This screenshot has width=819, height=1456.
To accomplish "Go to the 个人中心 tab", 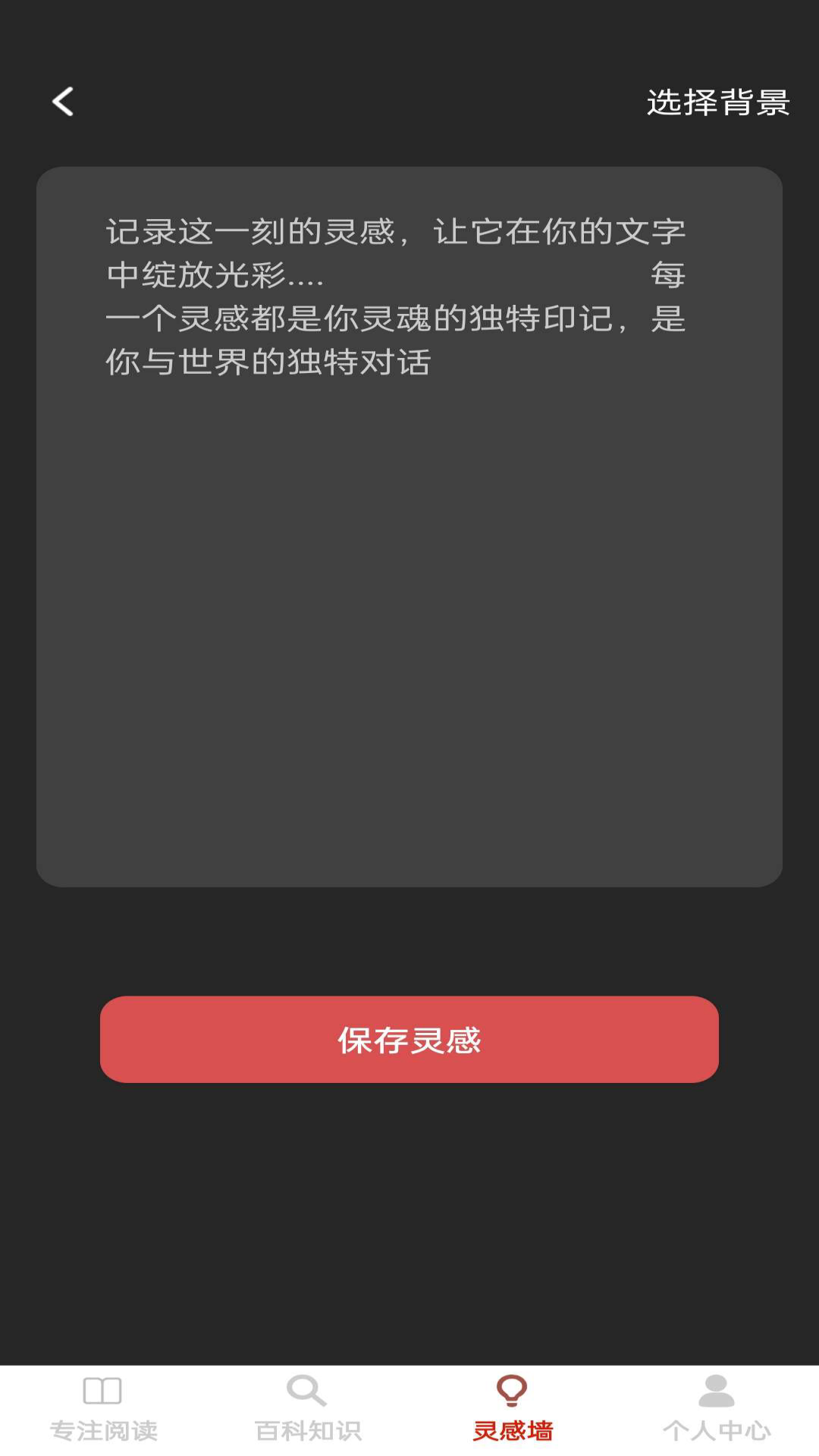I will click(717, 1410).
